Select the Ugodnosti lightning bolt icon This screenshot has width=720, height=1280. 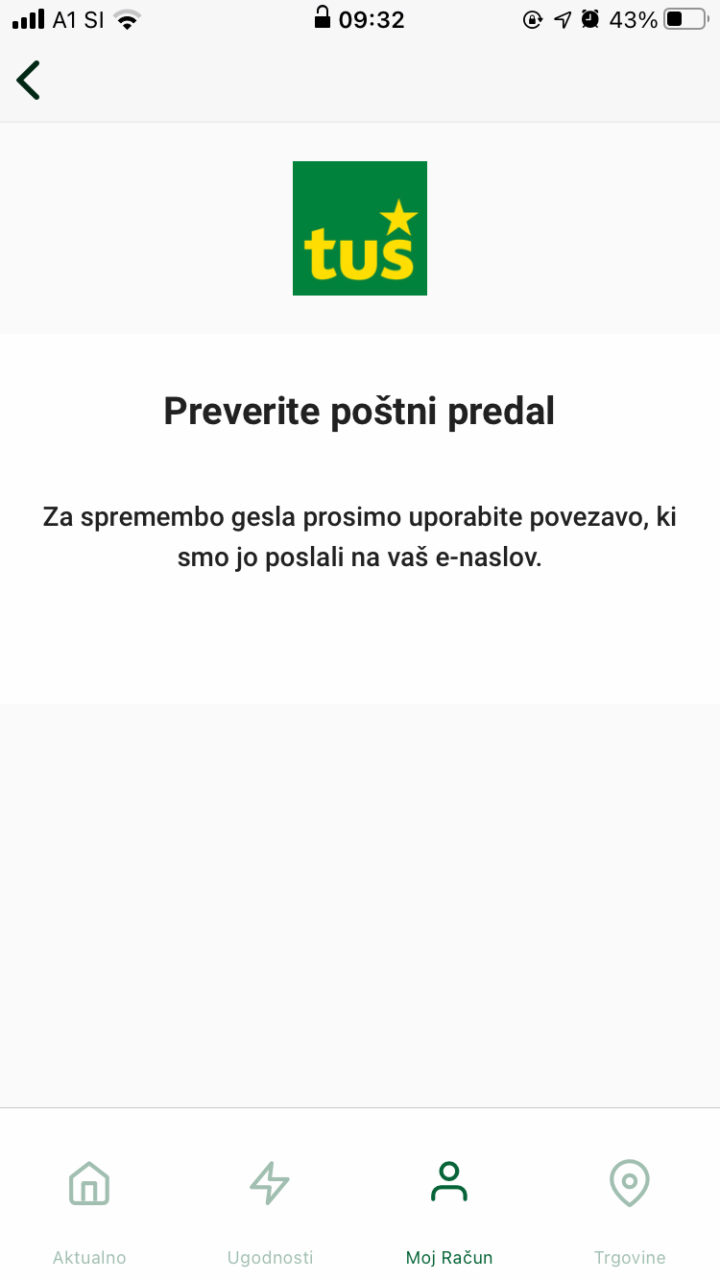coord(269,1183)
